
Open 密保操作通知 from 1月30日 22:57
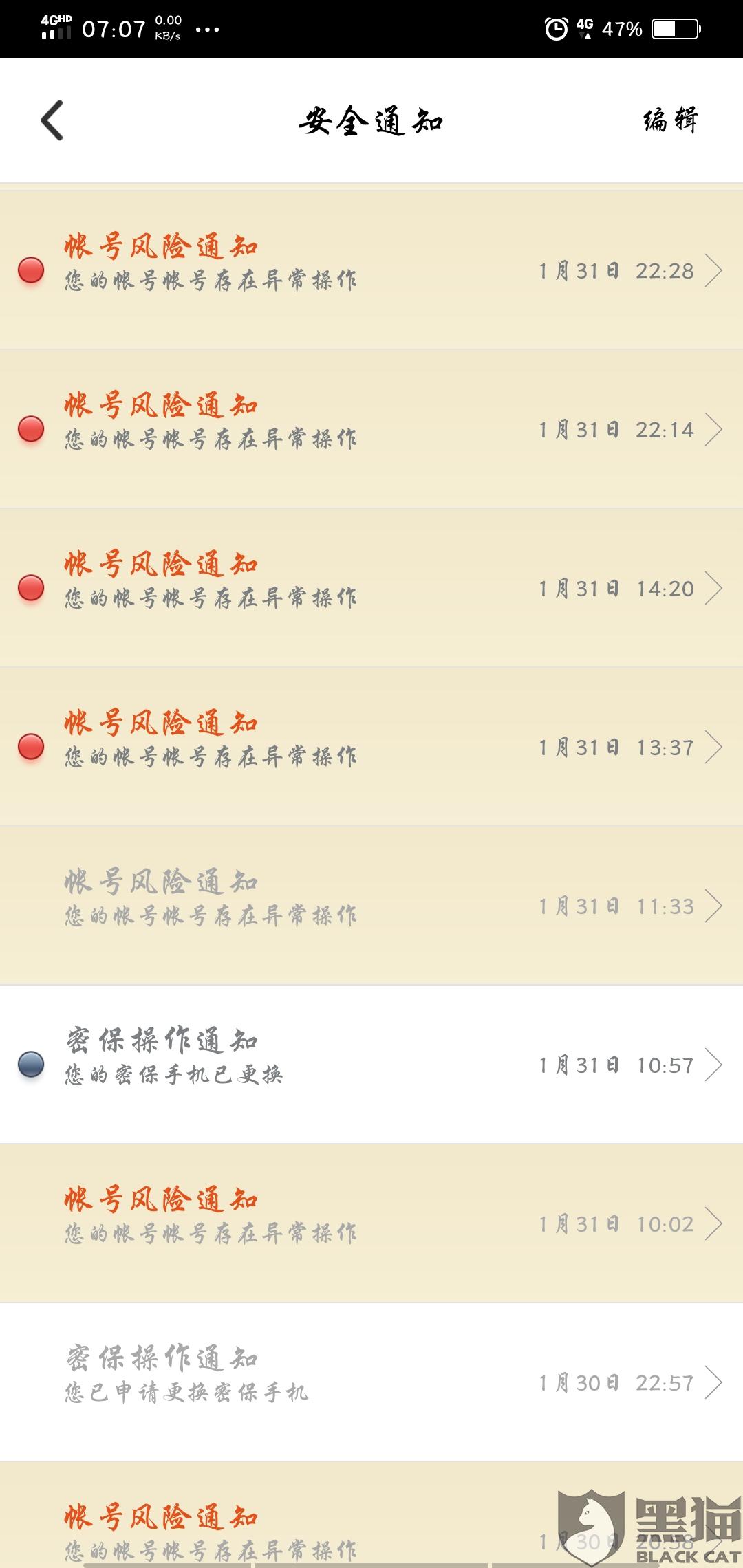click(371, 1382)
